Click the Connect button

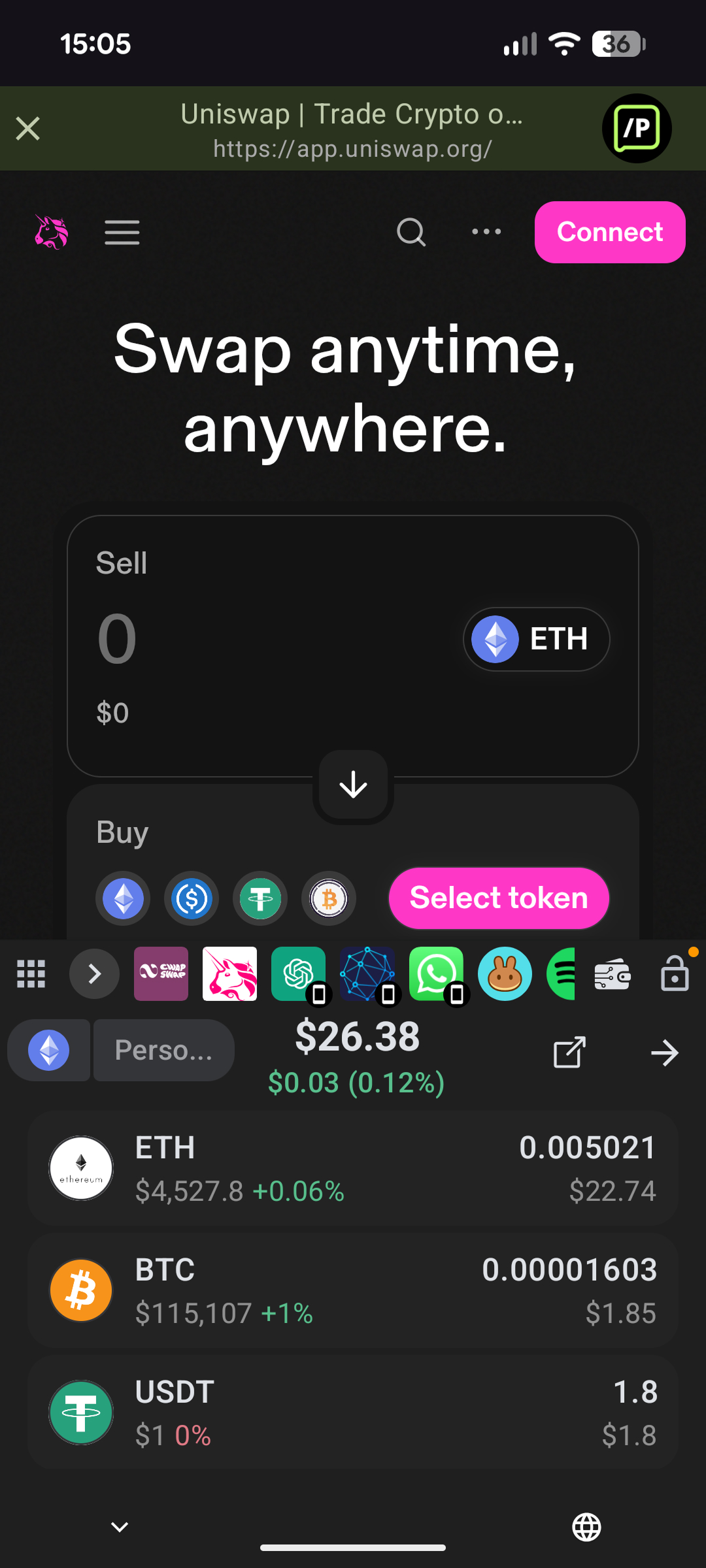[x=609, y=232]
